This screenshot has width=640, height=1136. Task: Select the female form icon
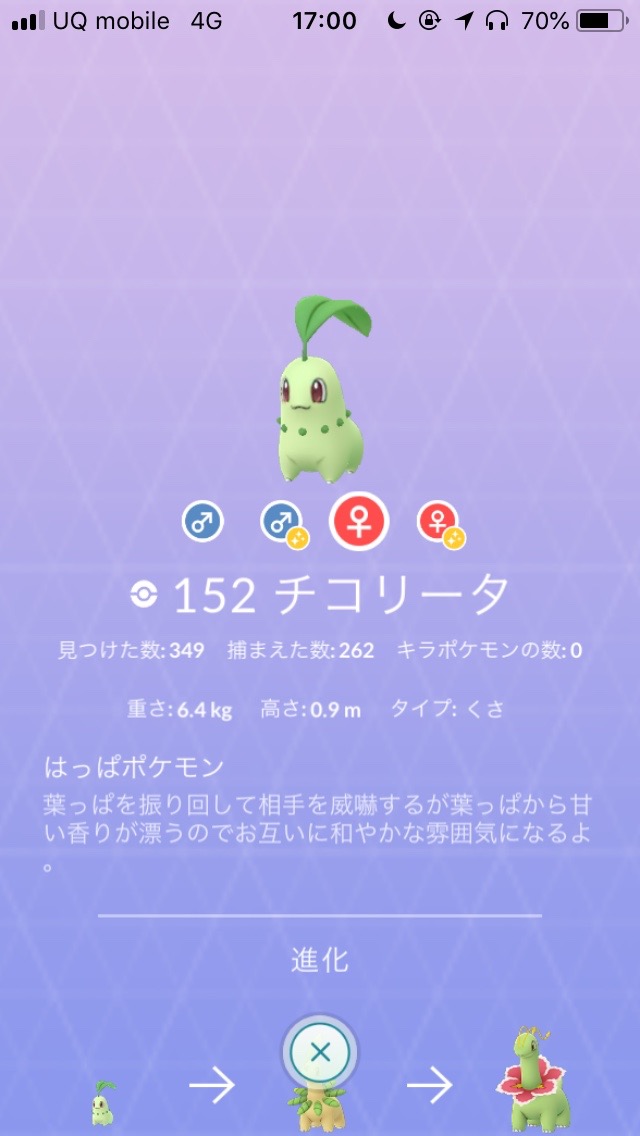point(359,522)
